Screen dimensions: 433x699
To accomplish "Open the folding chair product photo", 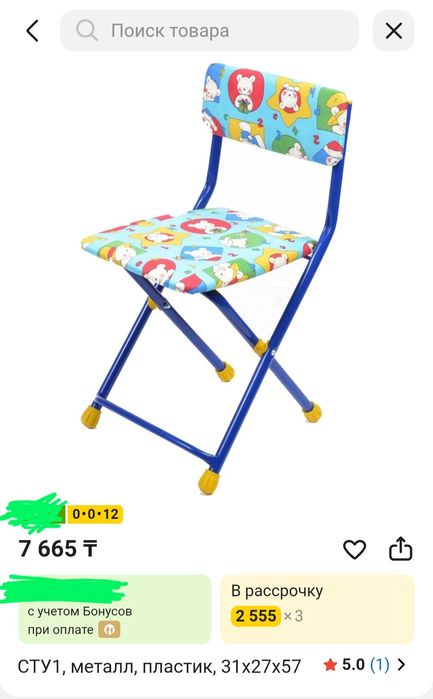I will click(x=216, y=279).
